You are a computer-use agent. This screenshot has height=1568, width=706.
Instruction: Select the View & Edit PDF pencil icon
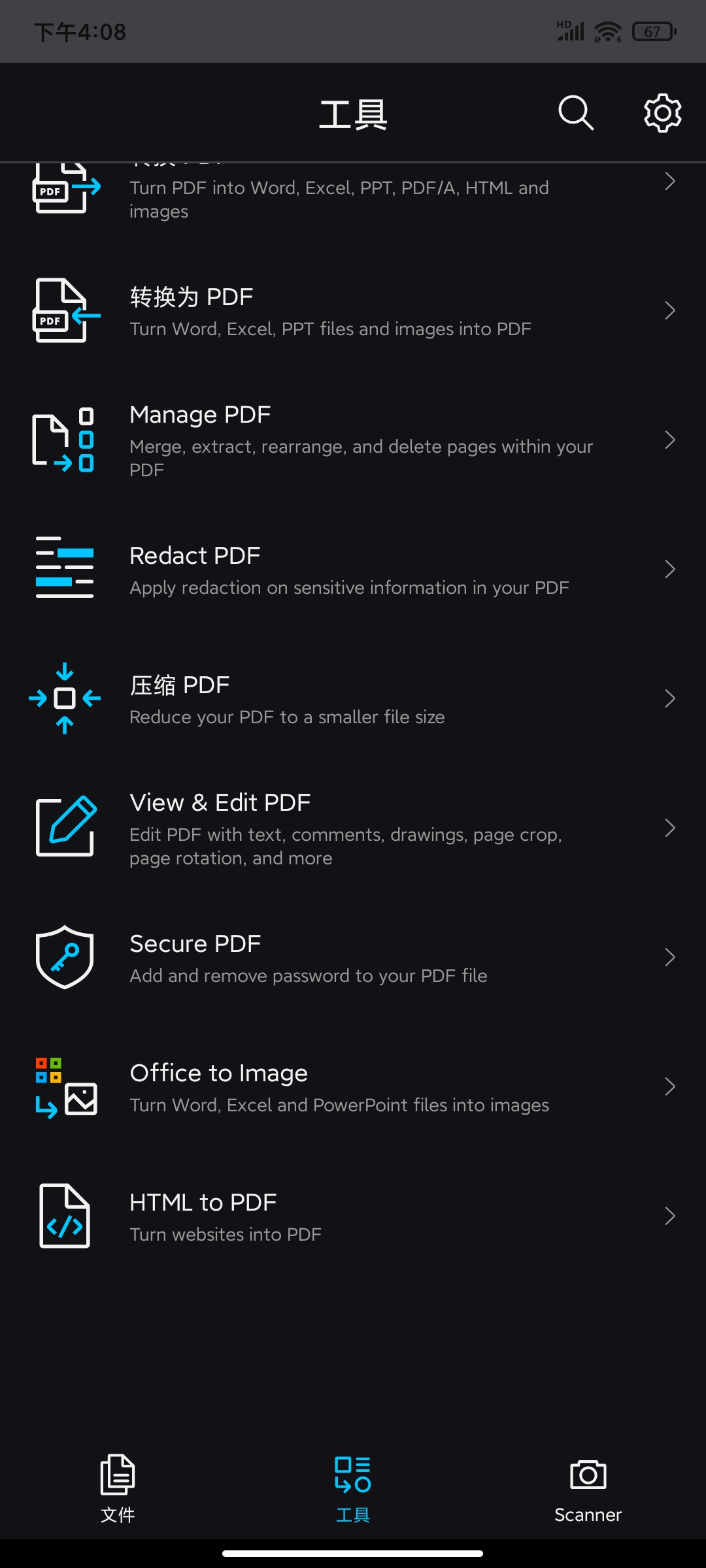(x=65, y=826)
